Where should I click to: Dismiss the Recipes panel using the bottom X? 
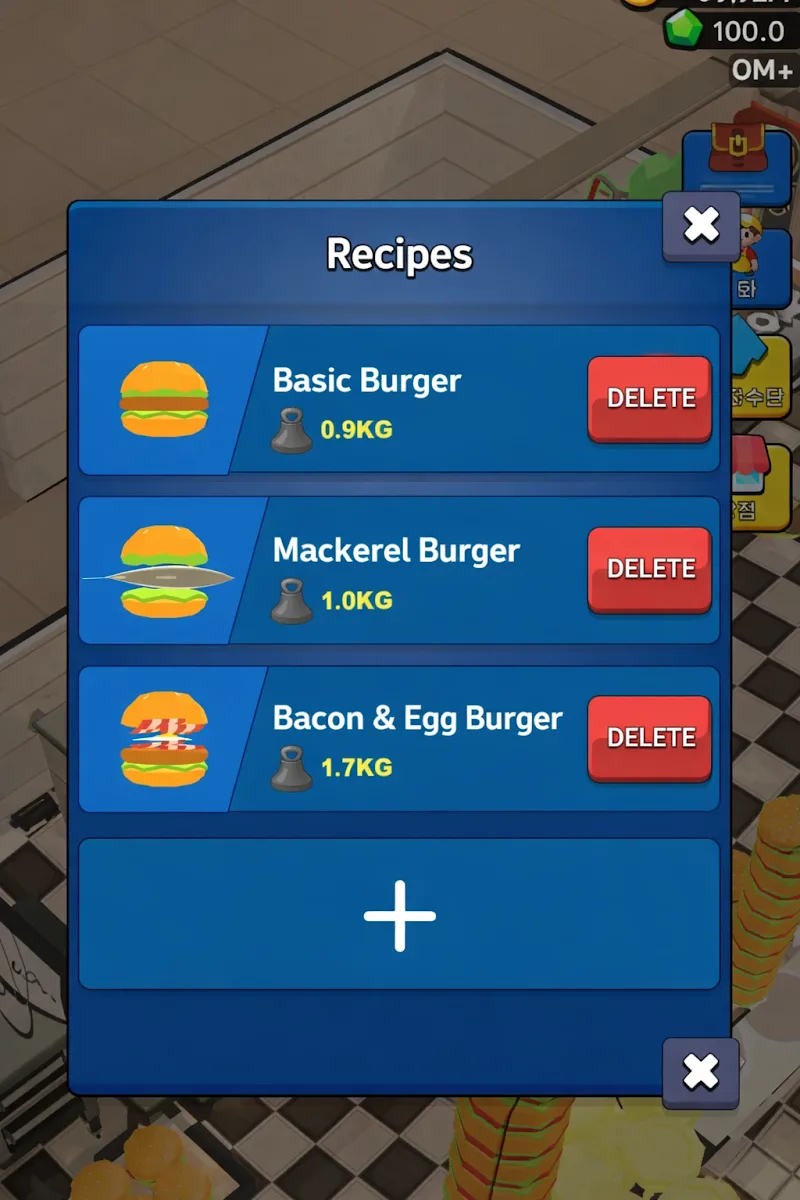point(701,1073)
